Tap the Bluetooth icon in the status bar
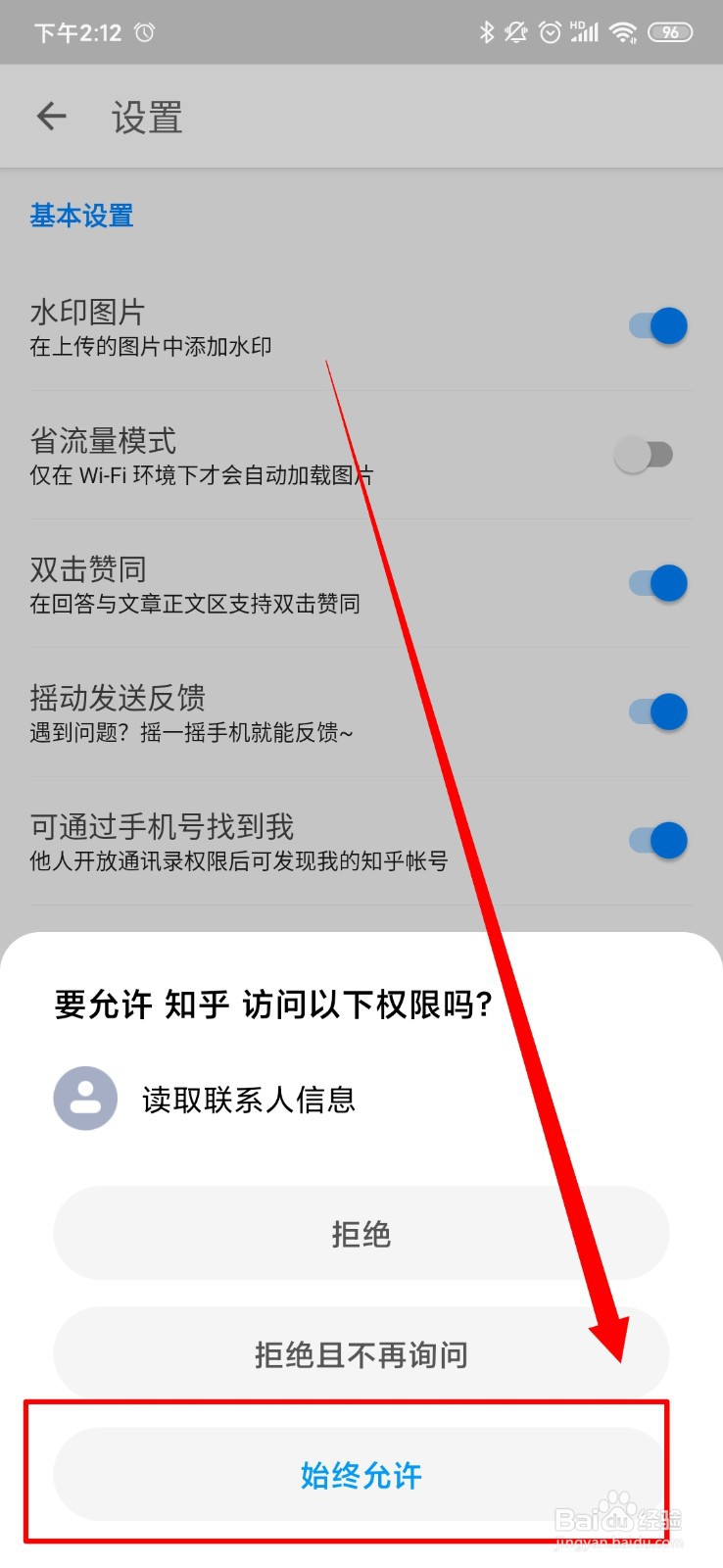The width and height of the screenshot is (723, 1568). [x=487, y=31]
